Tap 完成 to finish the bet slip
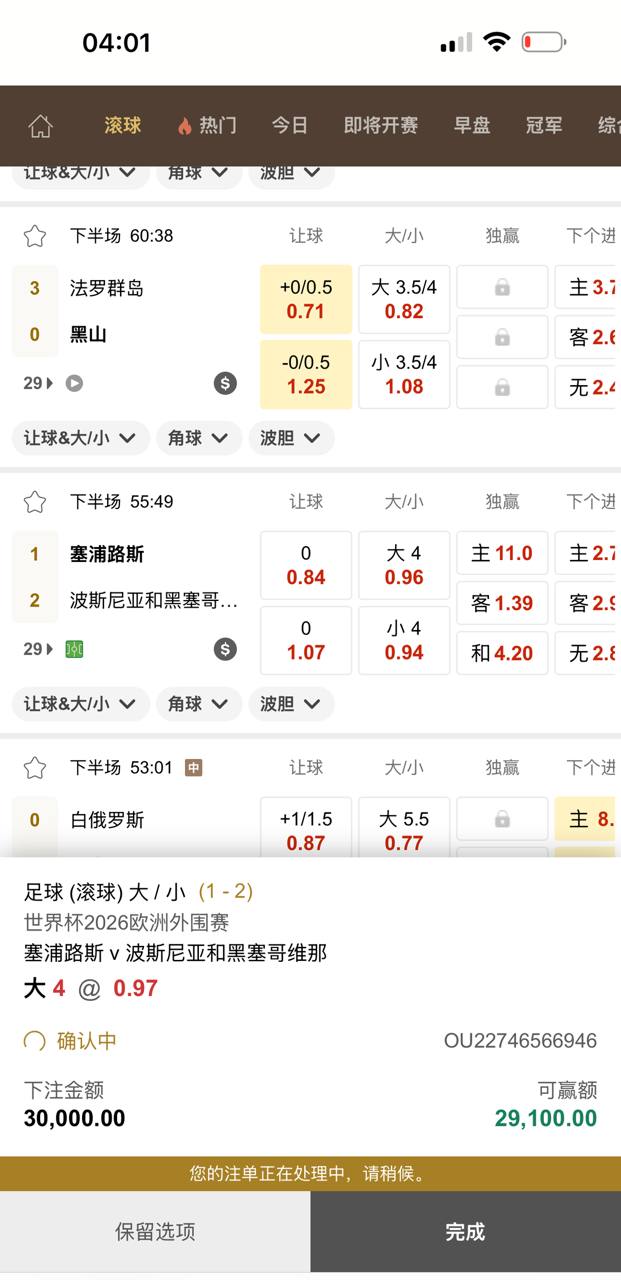 (465, 1232)
